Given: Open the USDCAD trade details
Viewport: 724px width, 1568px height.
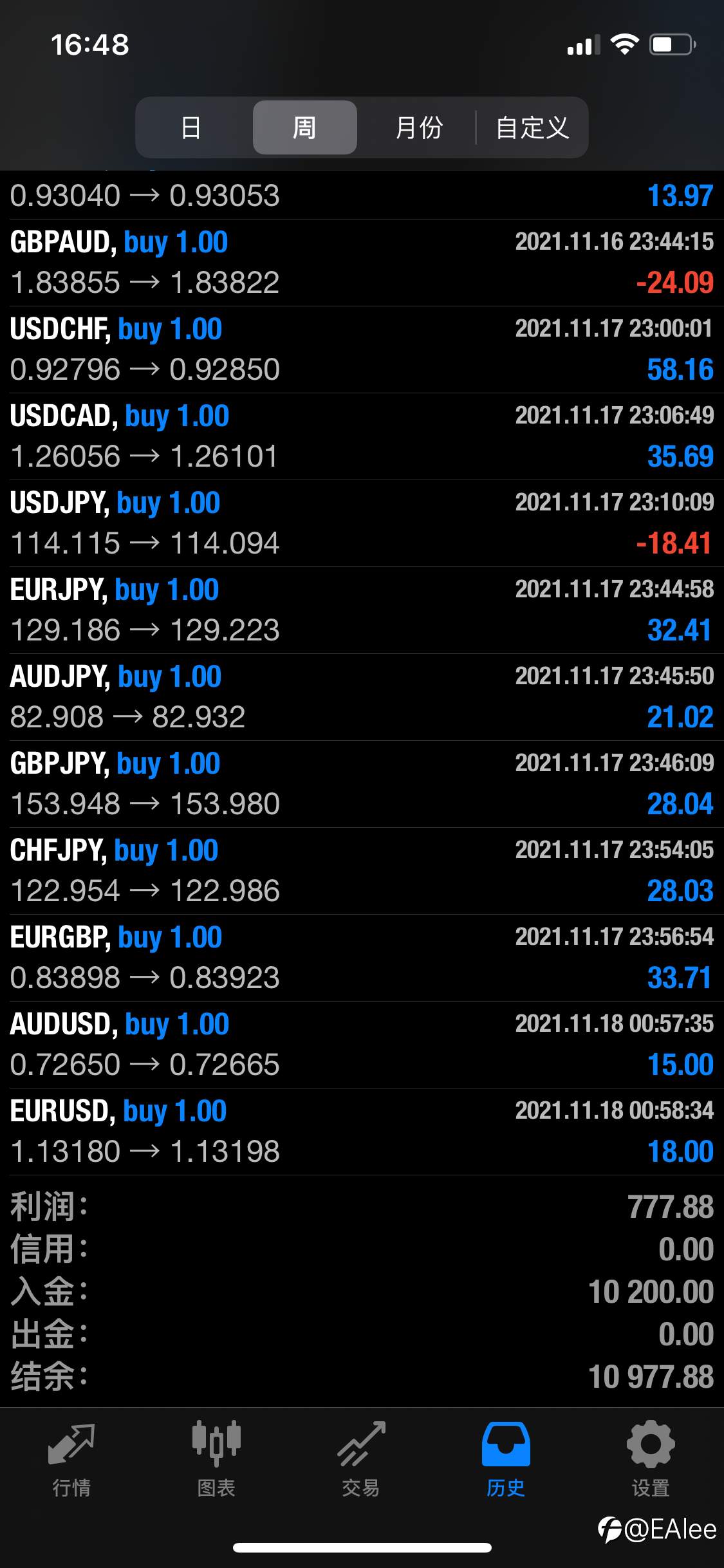Looking at the screenshot, I should click(362, 436).
